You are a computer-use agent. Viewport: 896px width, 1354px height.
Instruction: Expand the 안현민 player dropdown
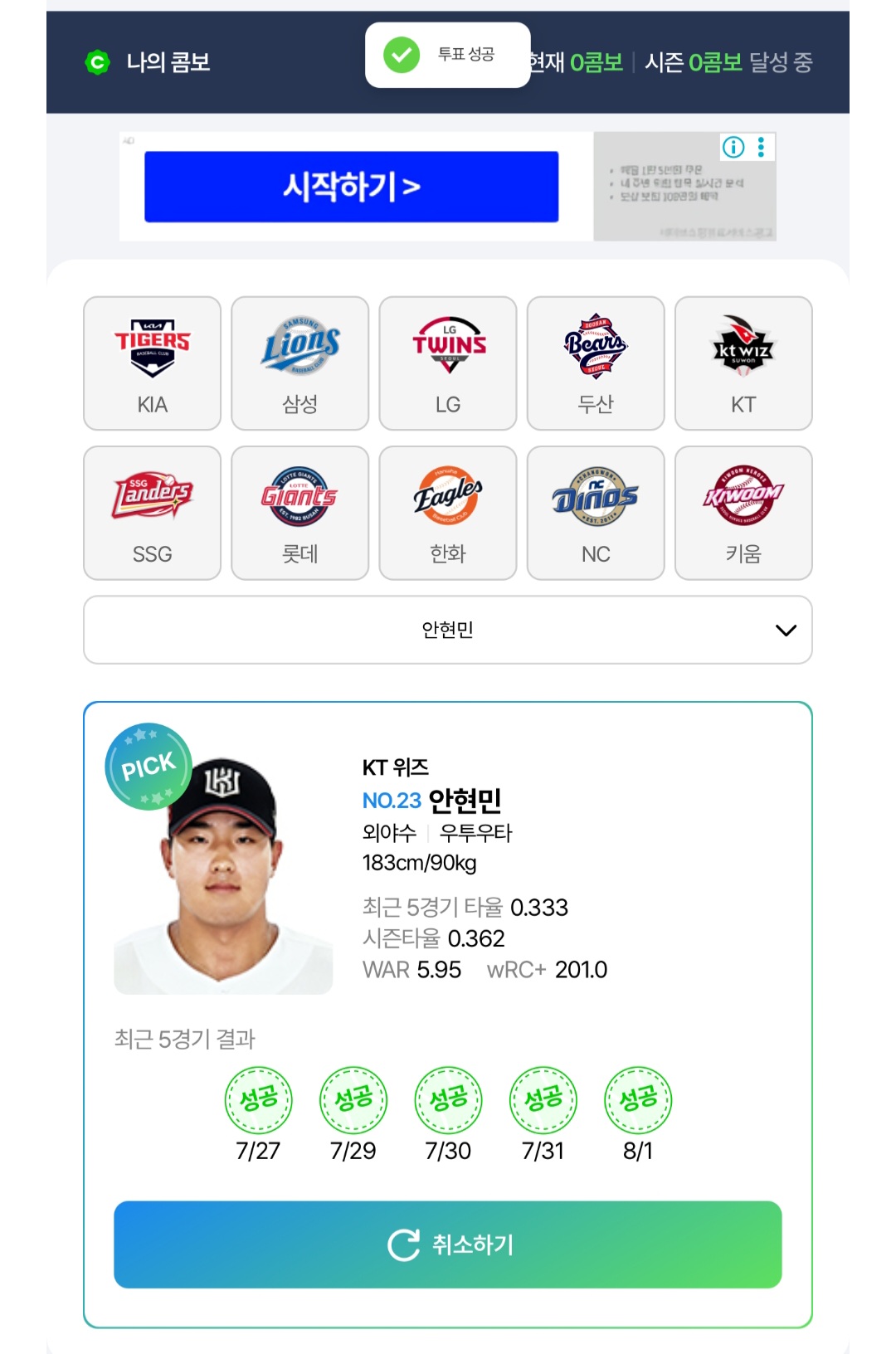pyautogui.click(x=448, y=630)
